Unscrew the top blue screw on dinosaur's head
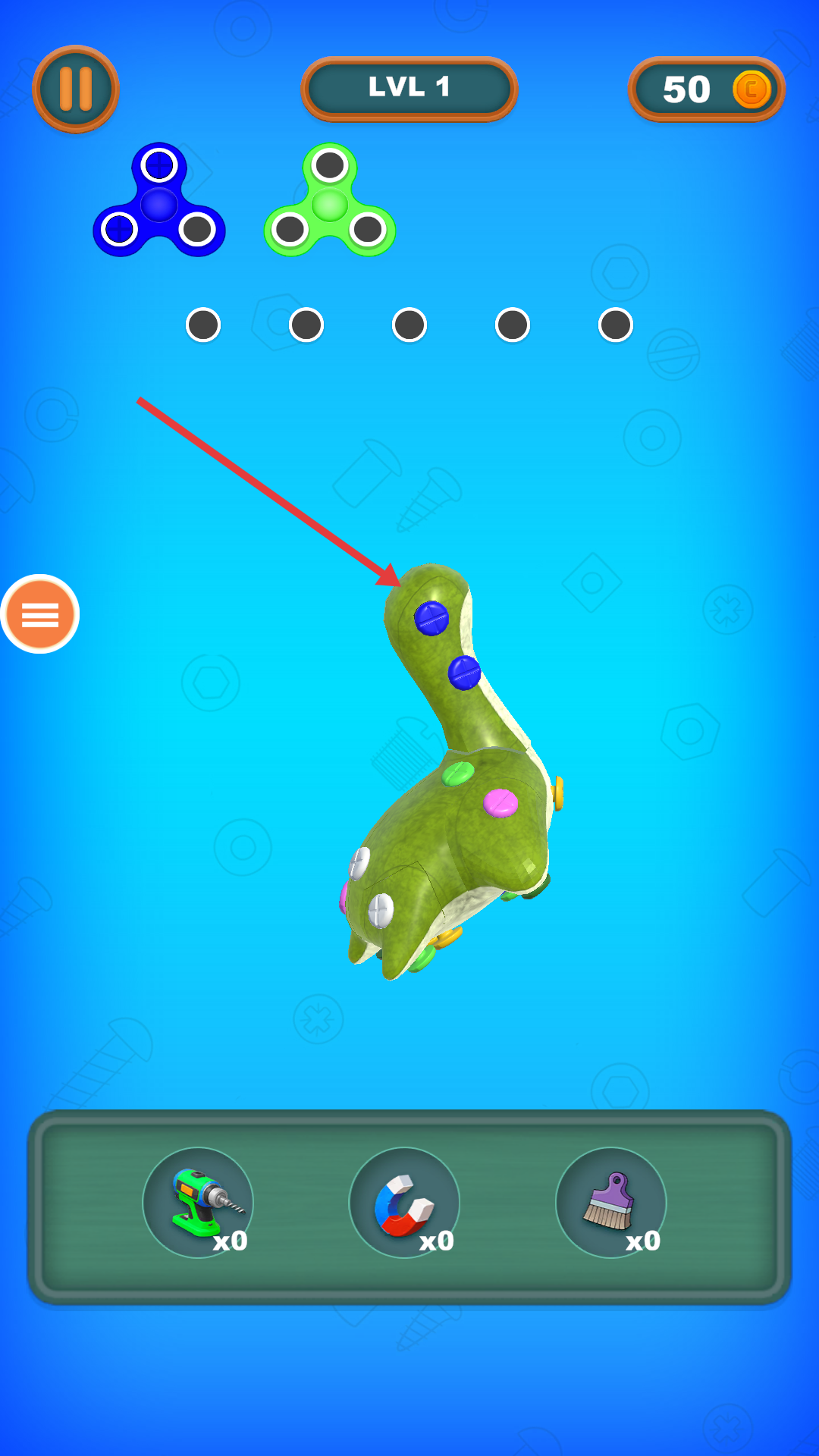This screenshot has height=1456, width=819. pos(431,618)
